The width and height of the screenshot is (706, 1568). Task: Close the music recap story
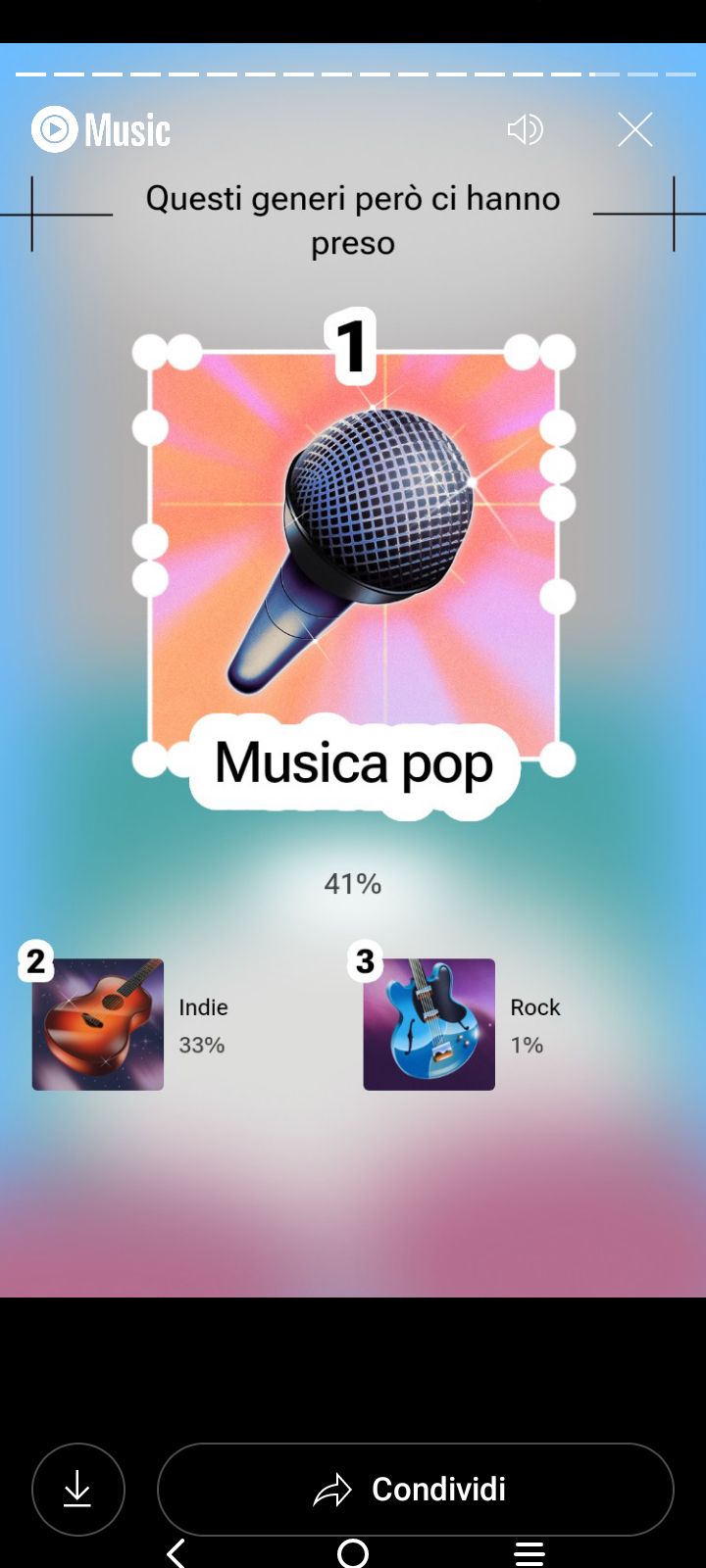634,129
